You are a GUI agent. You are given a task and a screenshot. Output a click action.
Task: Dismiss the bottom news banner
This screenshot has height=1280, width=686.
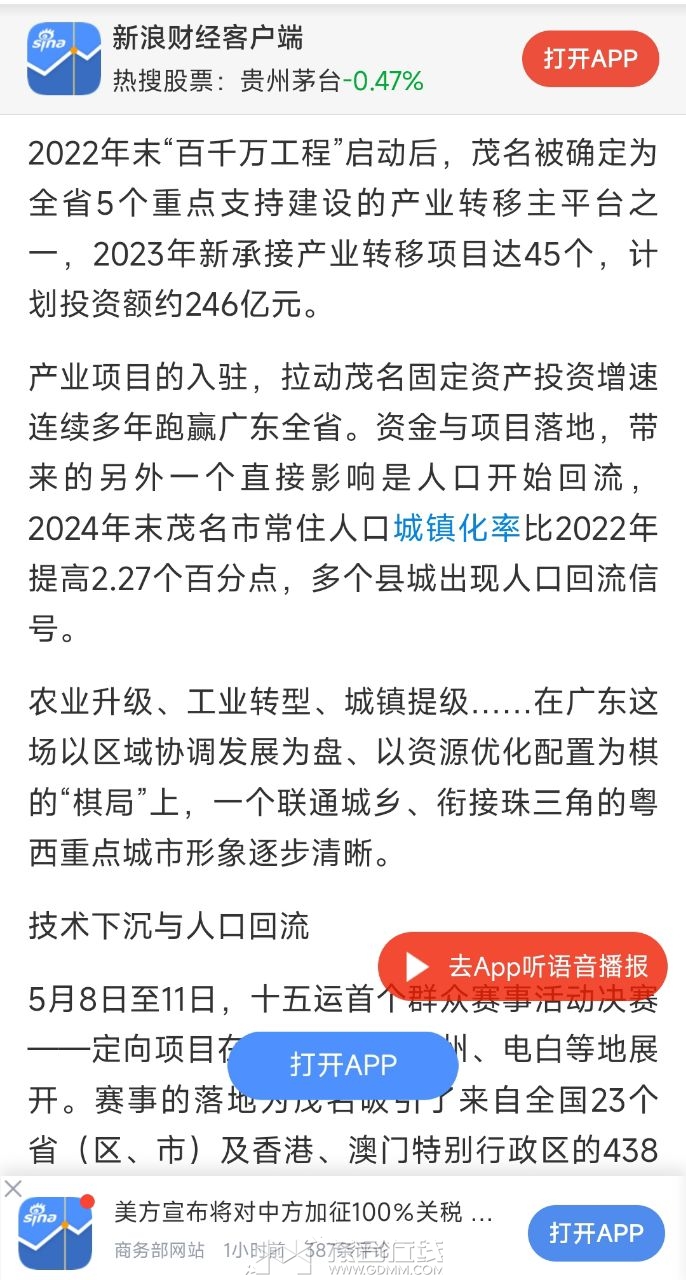tap(13, 1189)
